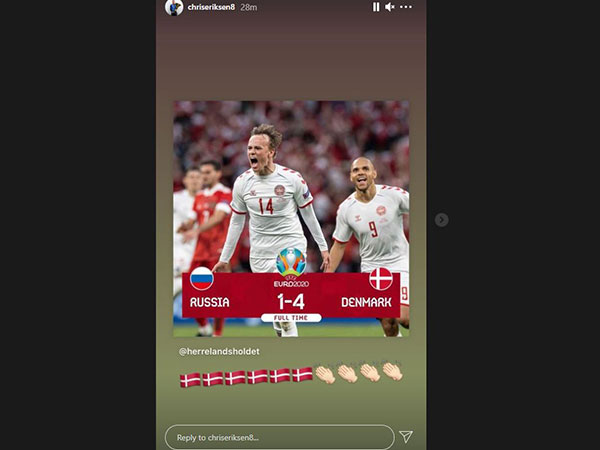The image size is (600, 450).
Task: Focus the Reply to chriseriksen8 field
Action: 279,437
